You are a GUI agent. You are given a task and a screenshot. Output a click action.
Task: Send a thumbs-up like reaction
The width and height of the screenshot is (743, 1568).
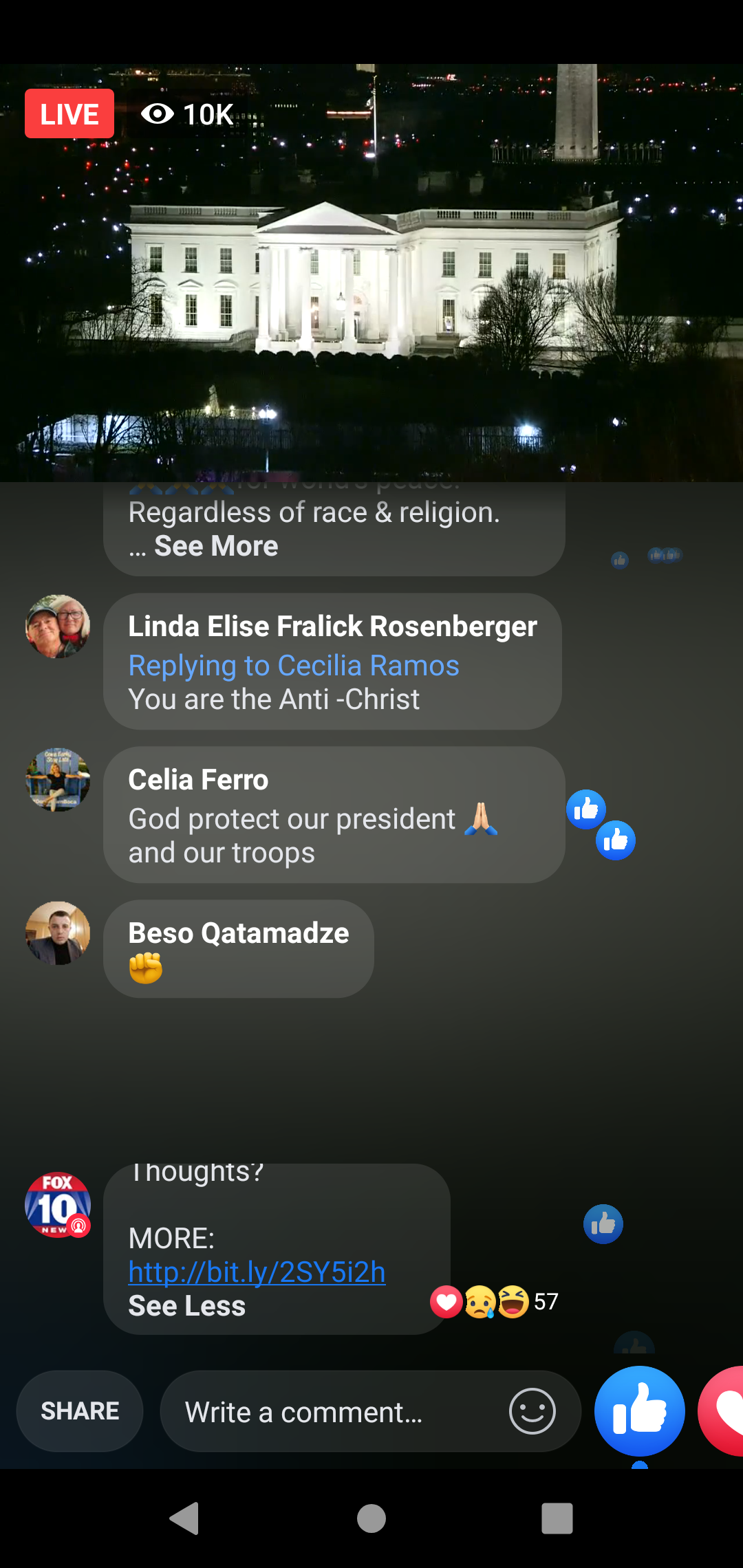[x=639, y=1411]
